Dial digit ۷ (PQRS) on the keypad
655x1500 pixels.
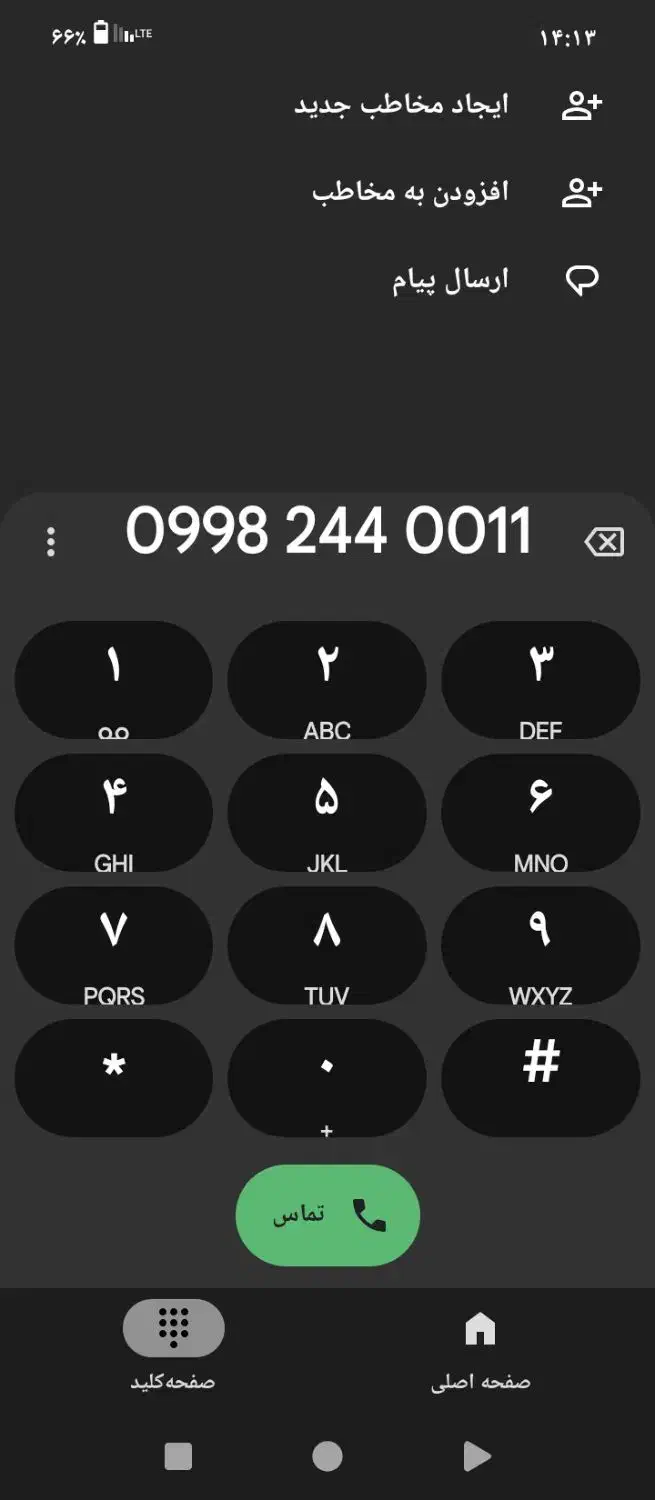tap(114, 945)
